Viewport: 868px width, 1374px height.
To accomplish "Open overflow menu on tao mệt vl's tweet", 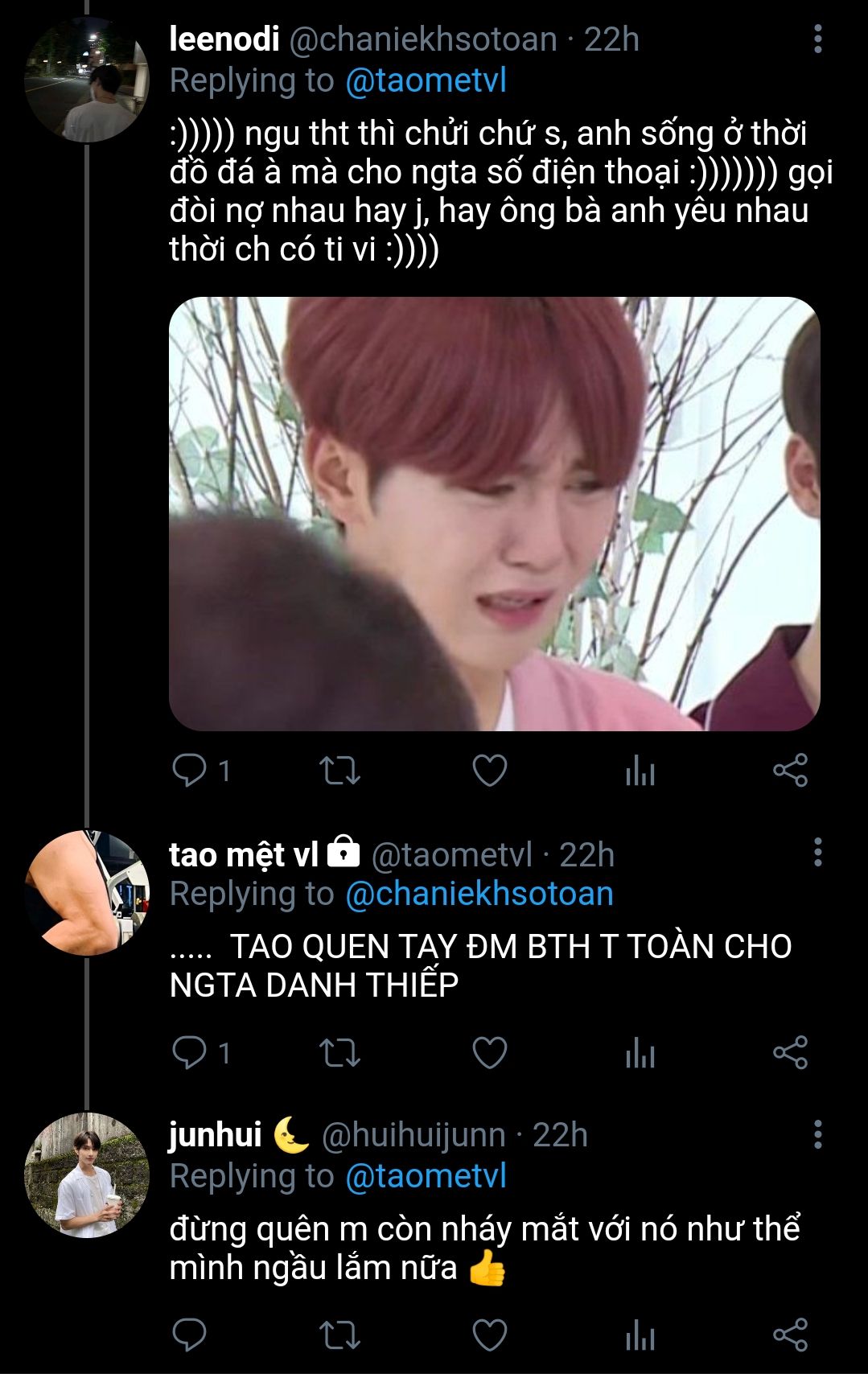I will click(x=817, y=852).
